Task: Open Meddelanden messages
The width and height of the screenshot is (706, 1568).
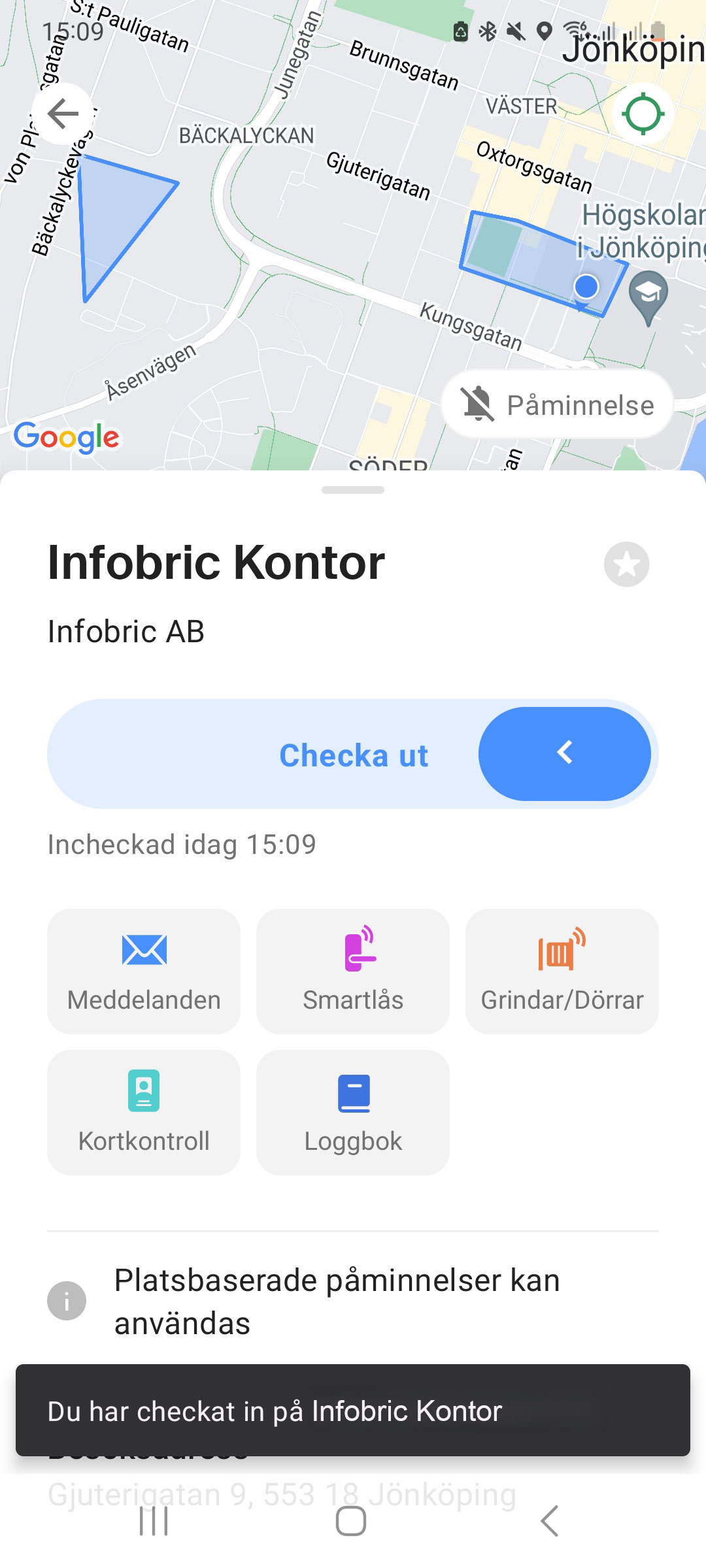Action: click(x=144, y=971)
